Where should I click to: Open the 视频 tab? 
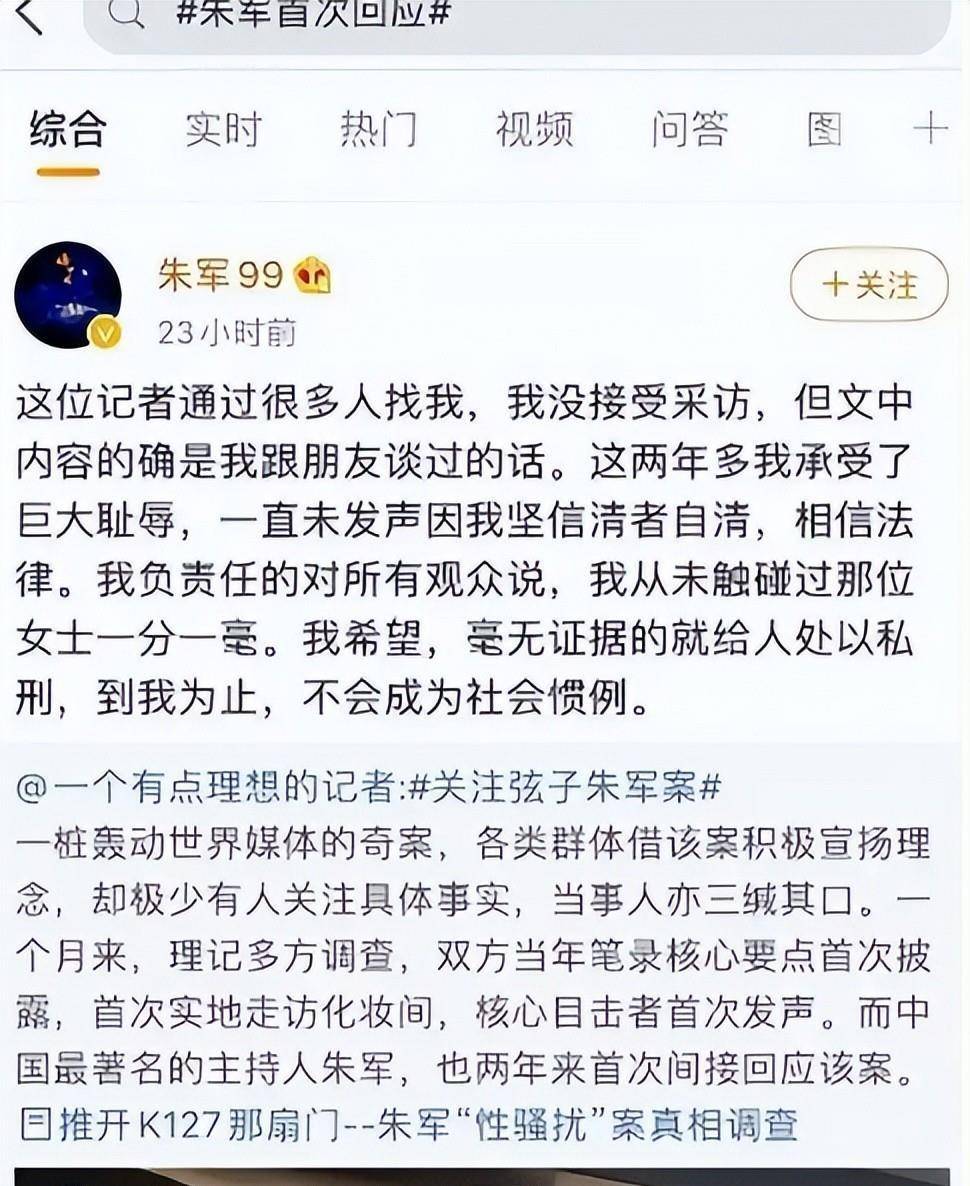[534, 130]
